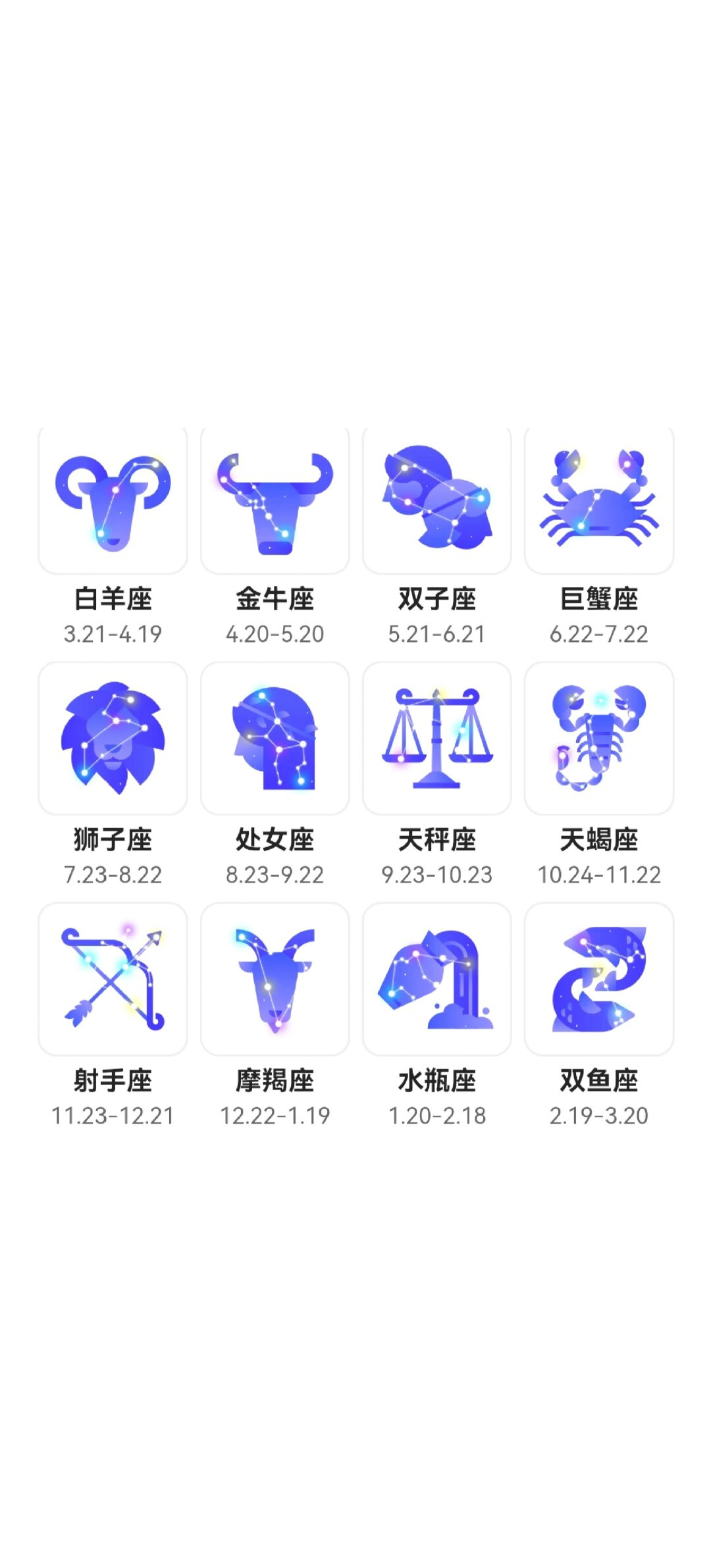711x1568 pixels.
Task: Select the Aries (白羊座) ram icon
Action: tap(112, 498)
